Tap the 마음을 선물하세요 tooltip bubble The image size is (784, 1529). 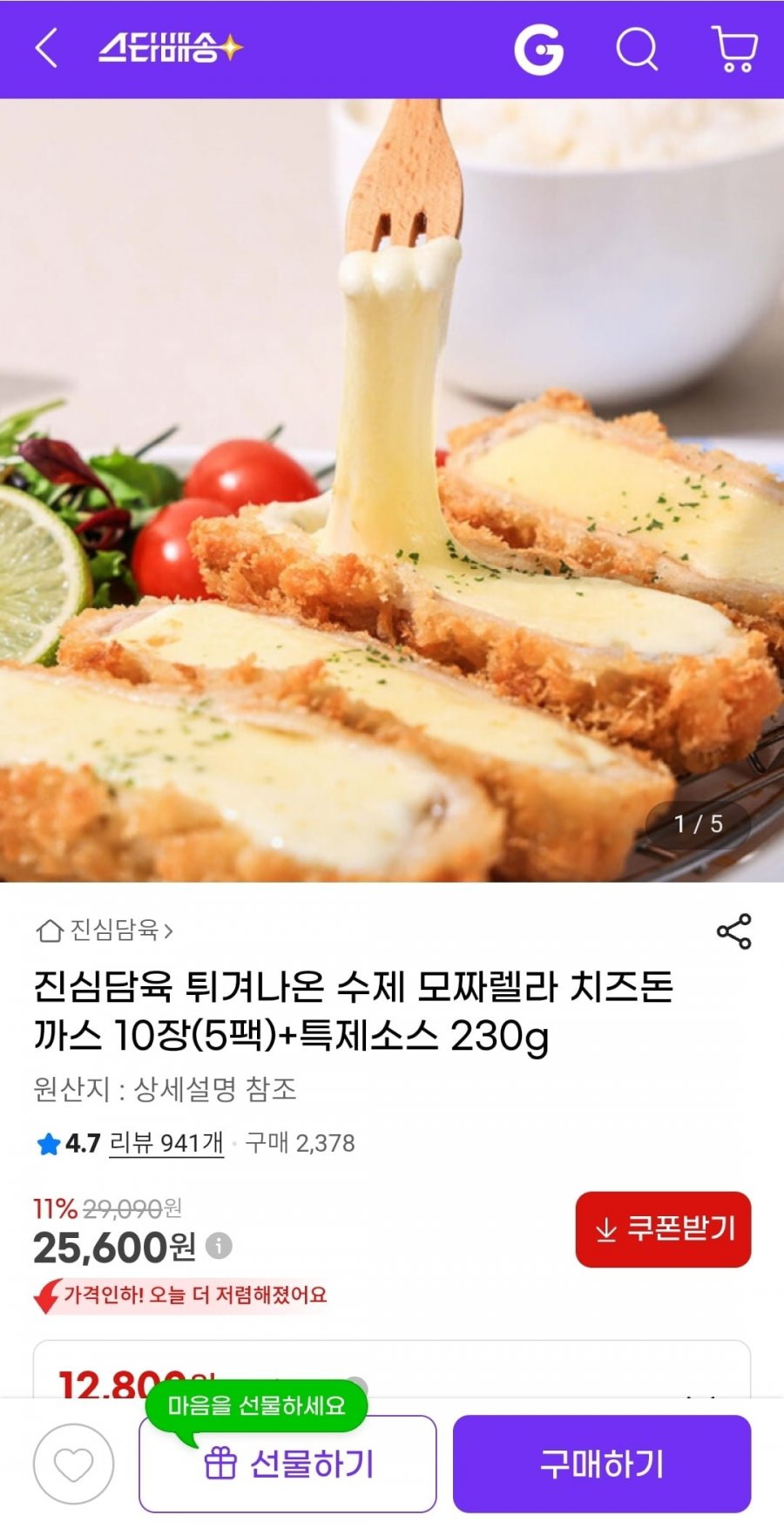[257, 1401]
